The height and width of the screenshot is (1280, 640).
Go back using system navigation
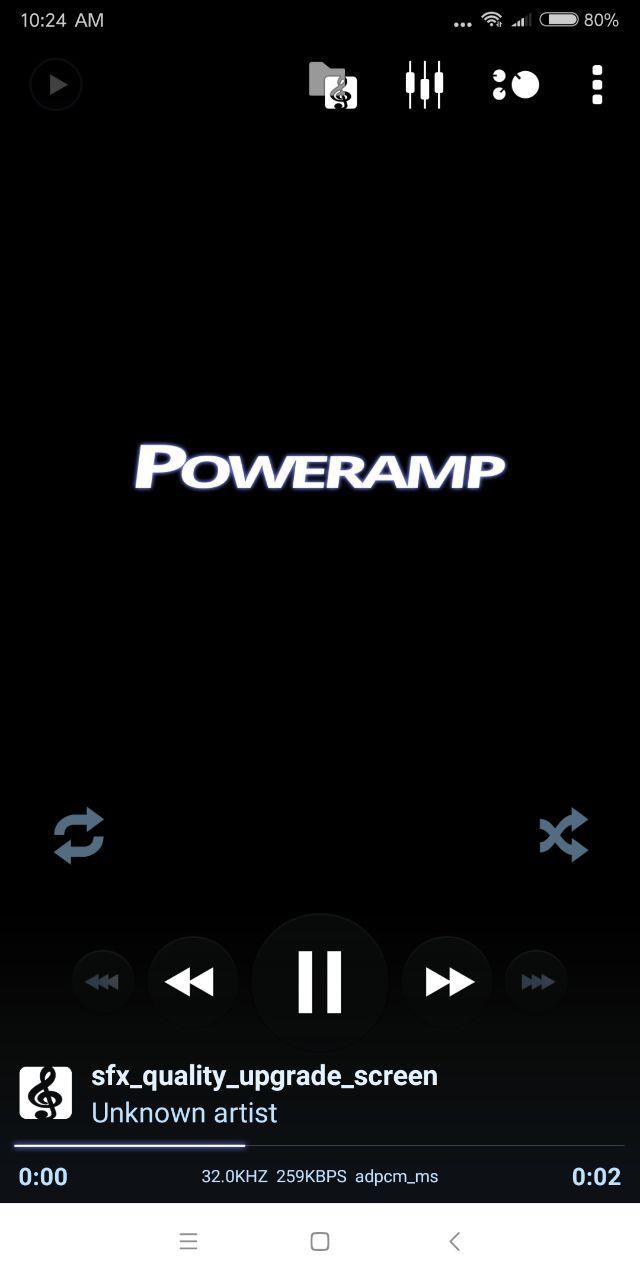coord(454,1241)
